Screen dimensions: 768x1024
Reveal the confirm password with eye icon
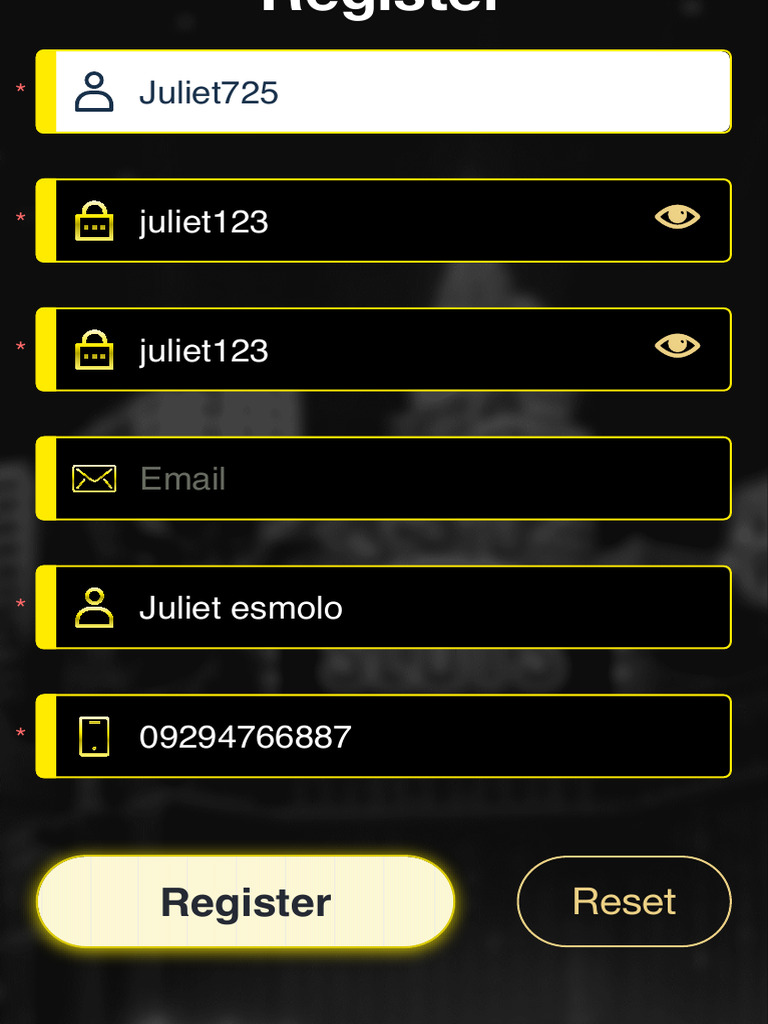click(x=677, y=346)
